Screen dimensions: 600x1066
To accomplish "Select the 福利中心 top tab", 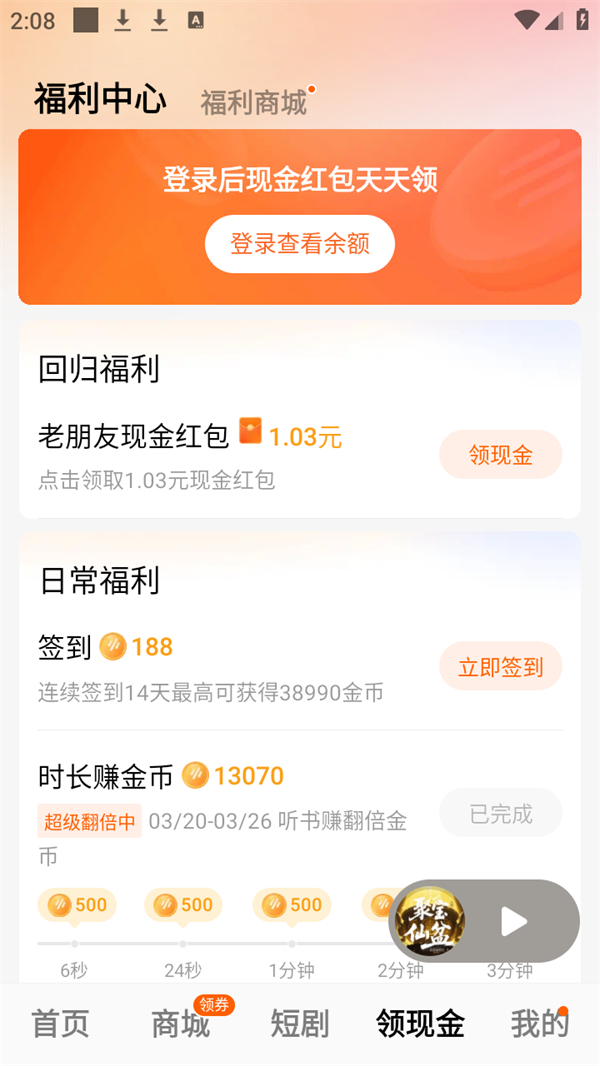I will coord(100,100).
